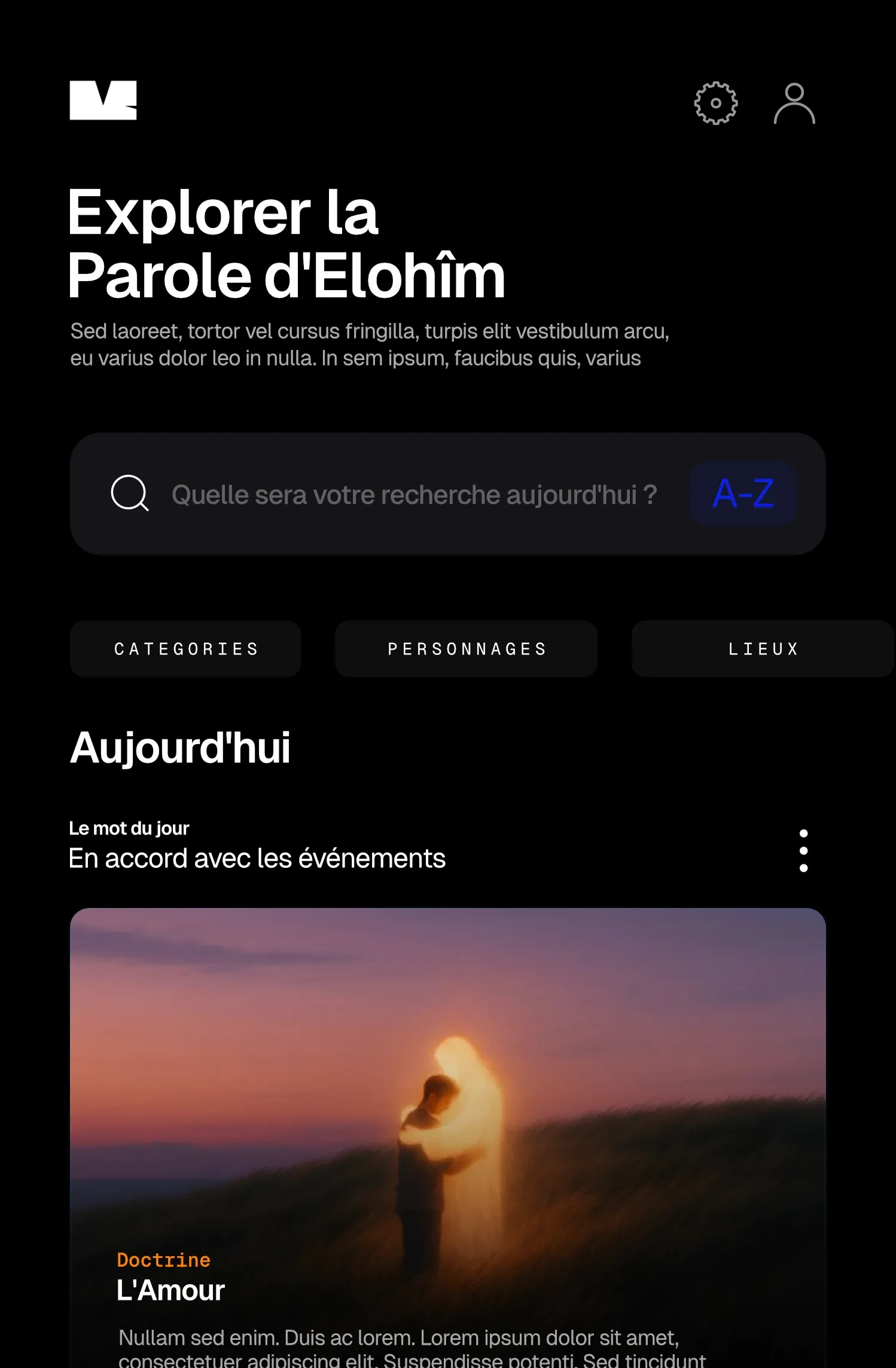Open the featured sunset image card
The height and width of the screenshot is (1368, 896).
tap(447, 1077)
